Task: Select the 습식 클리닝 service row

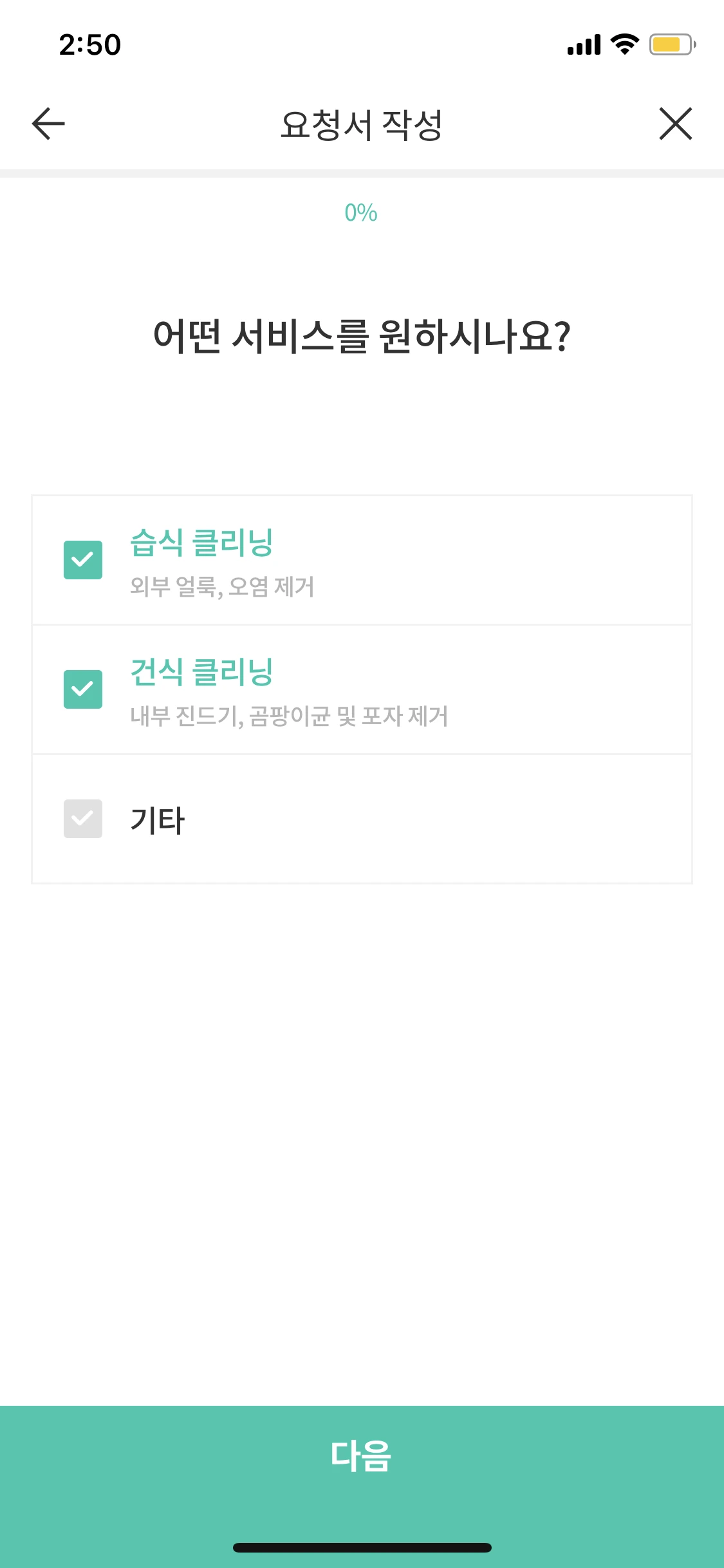Action: pyautogui.click(x=362, y=560)
